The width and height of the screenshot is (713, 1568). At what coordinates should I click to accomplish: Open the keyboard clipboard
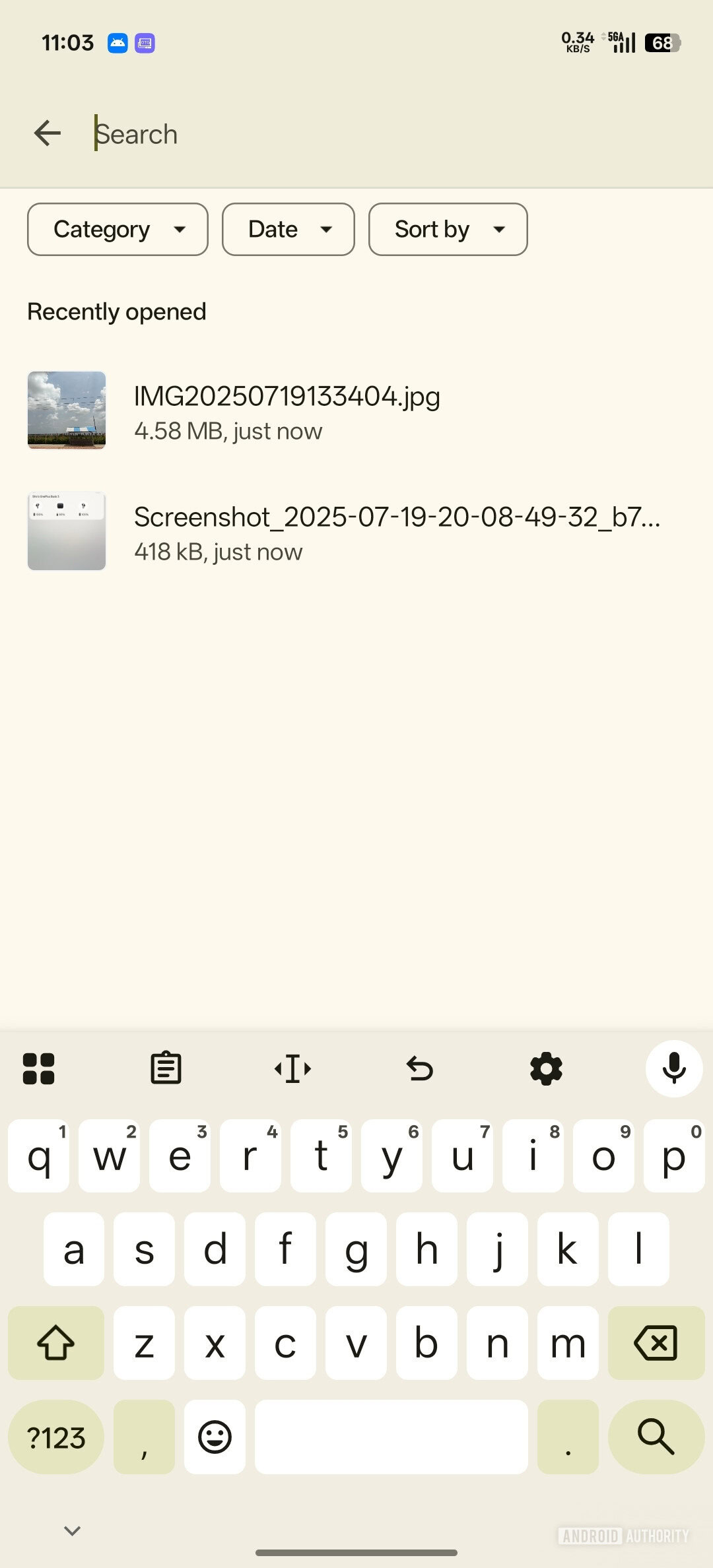click(166, 1068)
